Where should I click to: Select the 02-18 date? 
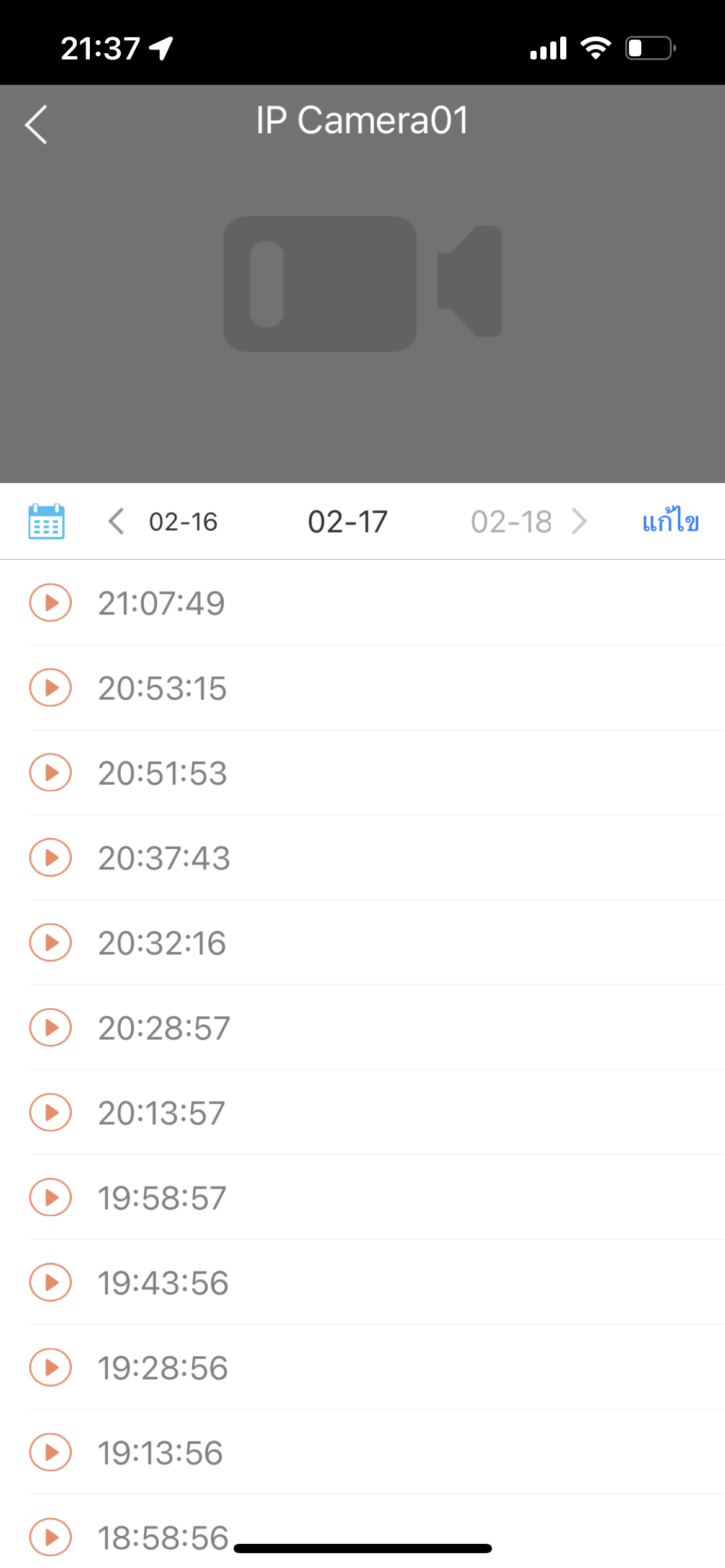coord(511,522)
